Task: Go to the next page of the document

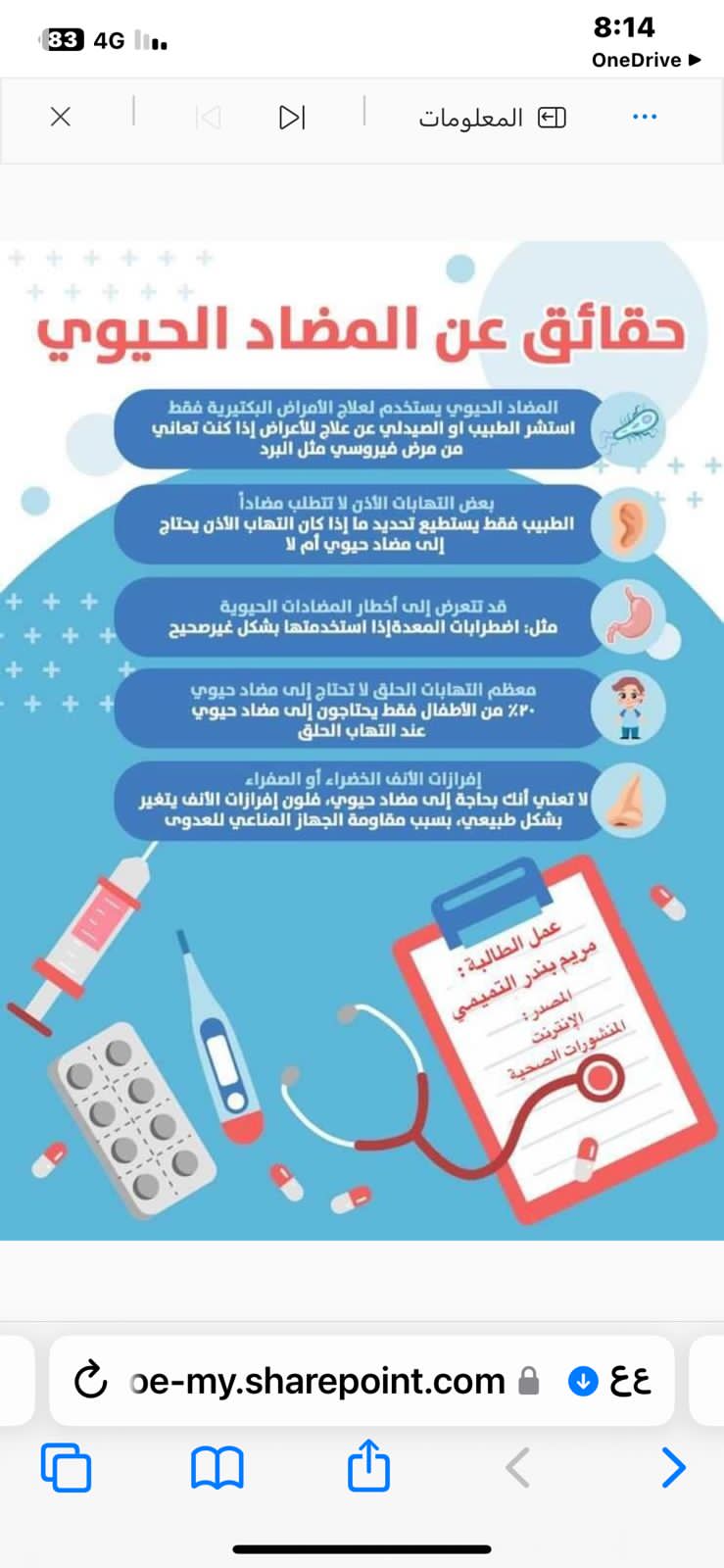Action: (x=292, y=118)
